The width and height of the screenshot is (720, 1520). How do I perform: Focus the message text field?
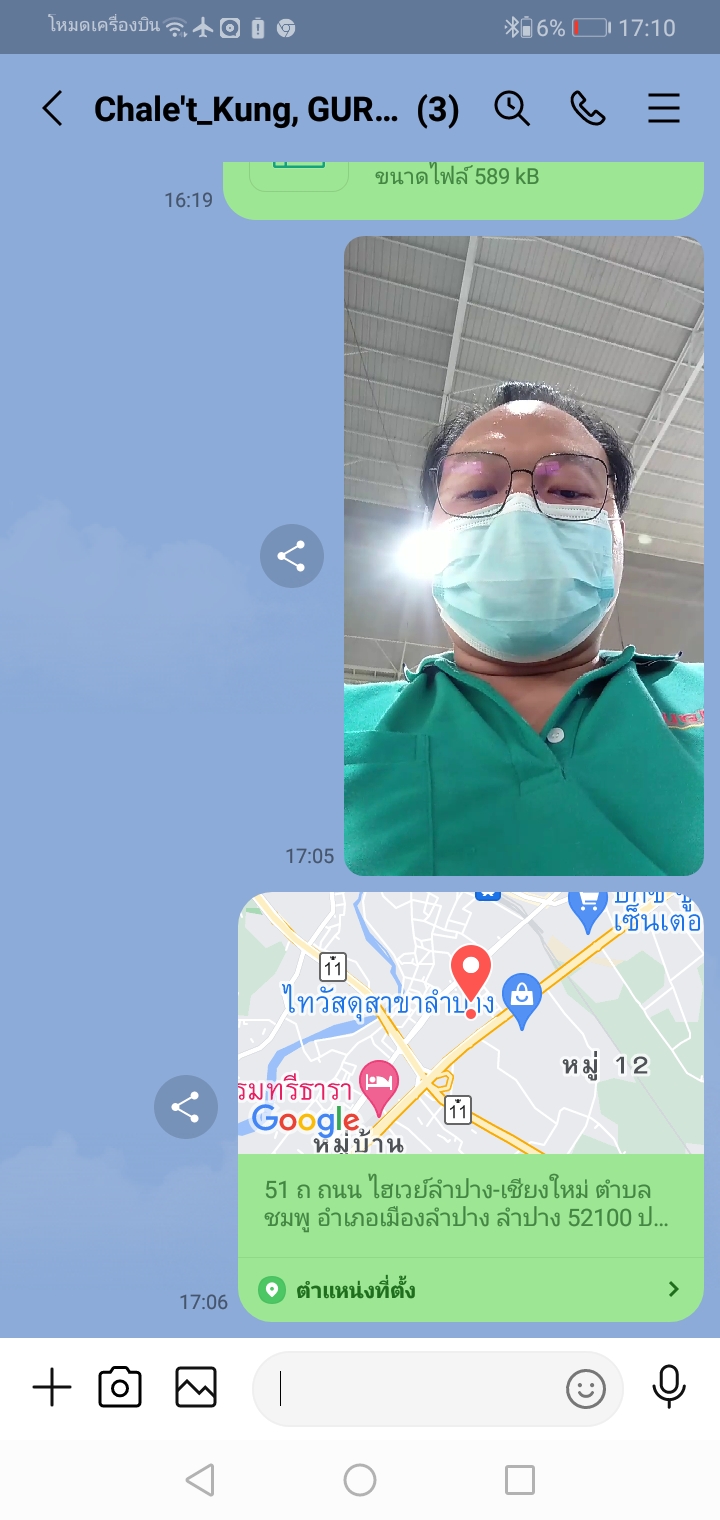(410, 1388)
